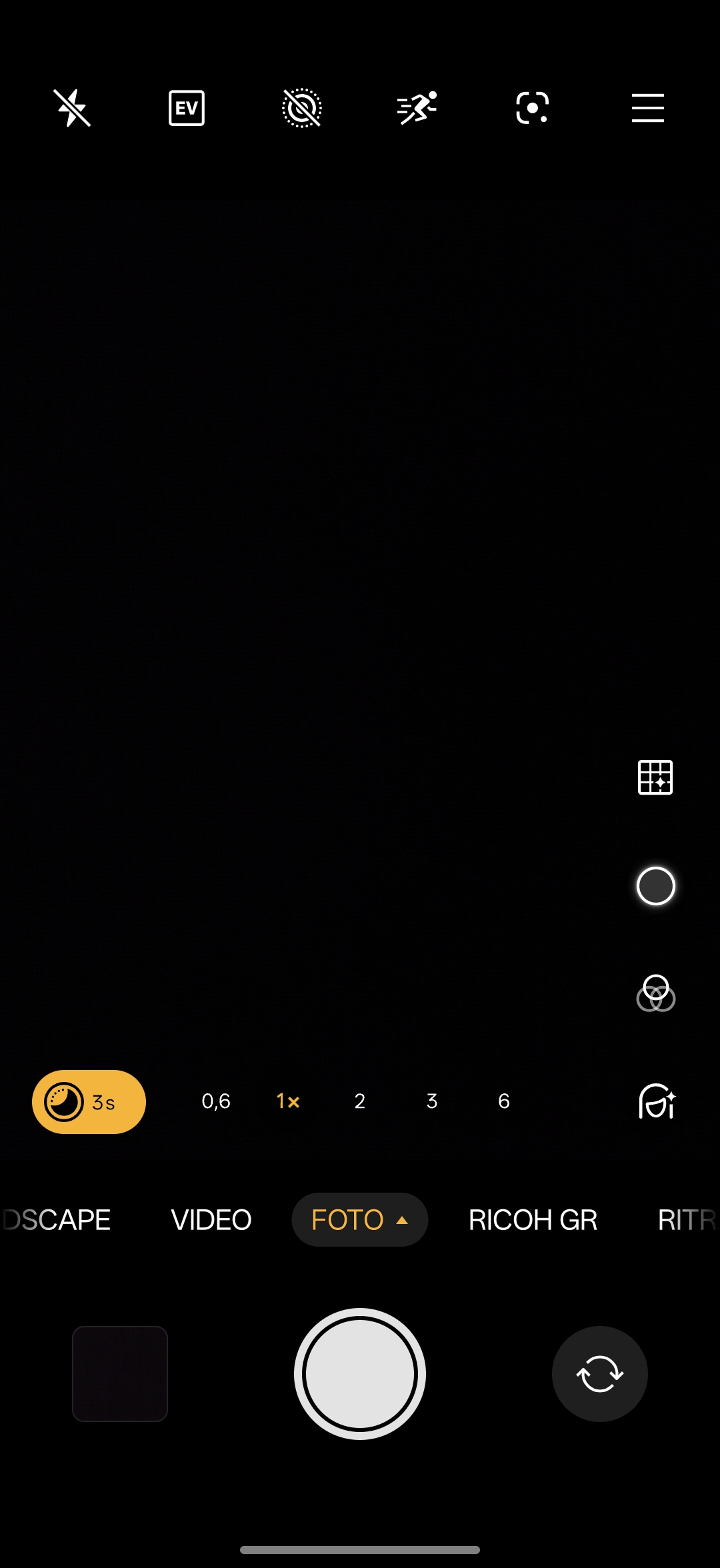The height and width of the screenshot is (1568, 720).
Task: Select 0,6 ultra-wide zoom
Action: pyautogui.click(x=216, y=1101)
